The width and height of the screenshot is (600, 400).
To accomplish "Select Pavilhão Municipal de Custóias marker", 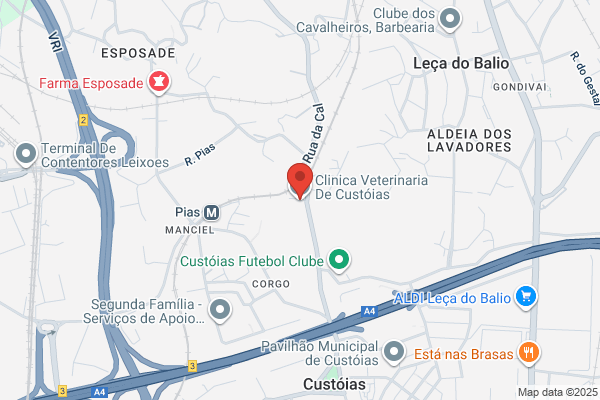I will pyautogui.click(x=394, y=352).
